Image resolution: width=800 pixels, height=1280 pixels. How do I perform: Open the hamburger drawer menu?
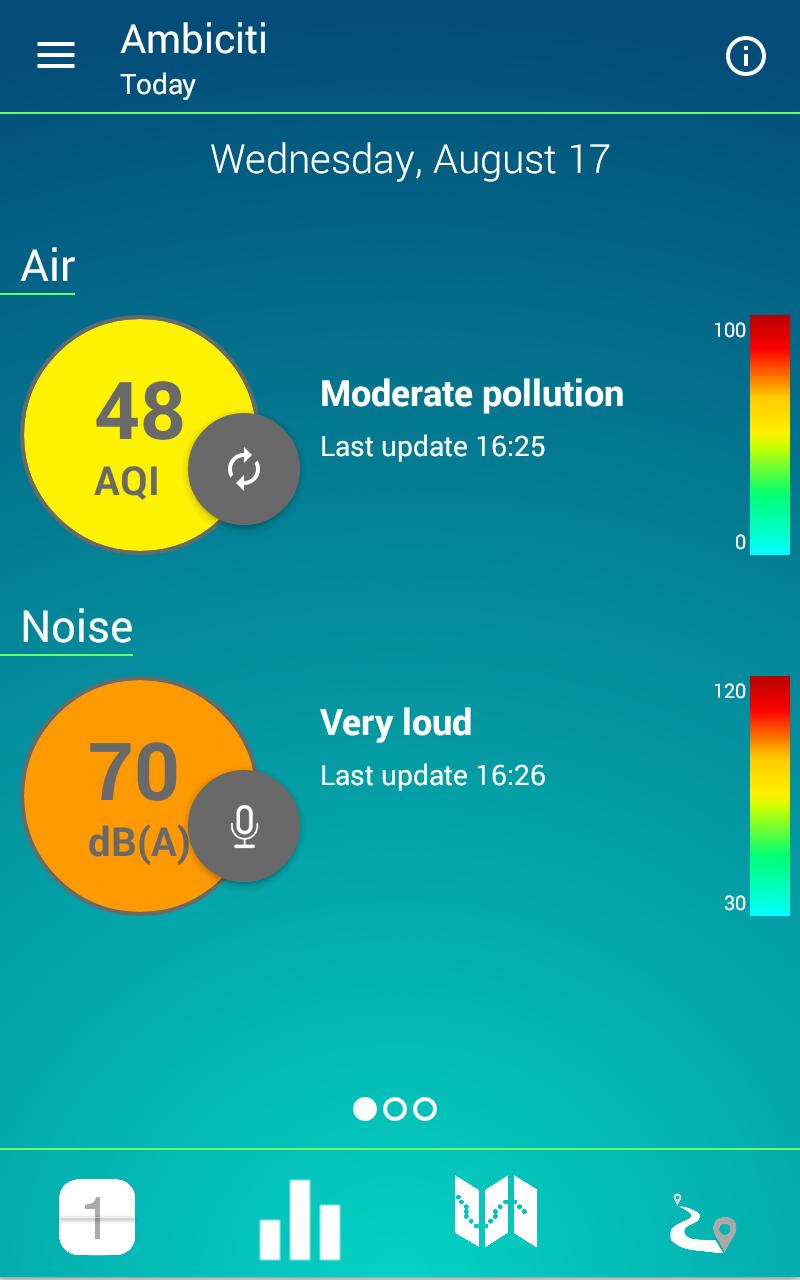(x=56, y=56)
